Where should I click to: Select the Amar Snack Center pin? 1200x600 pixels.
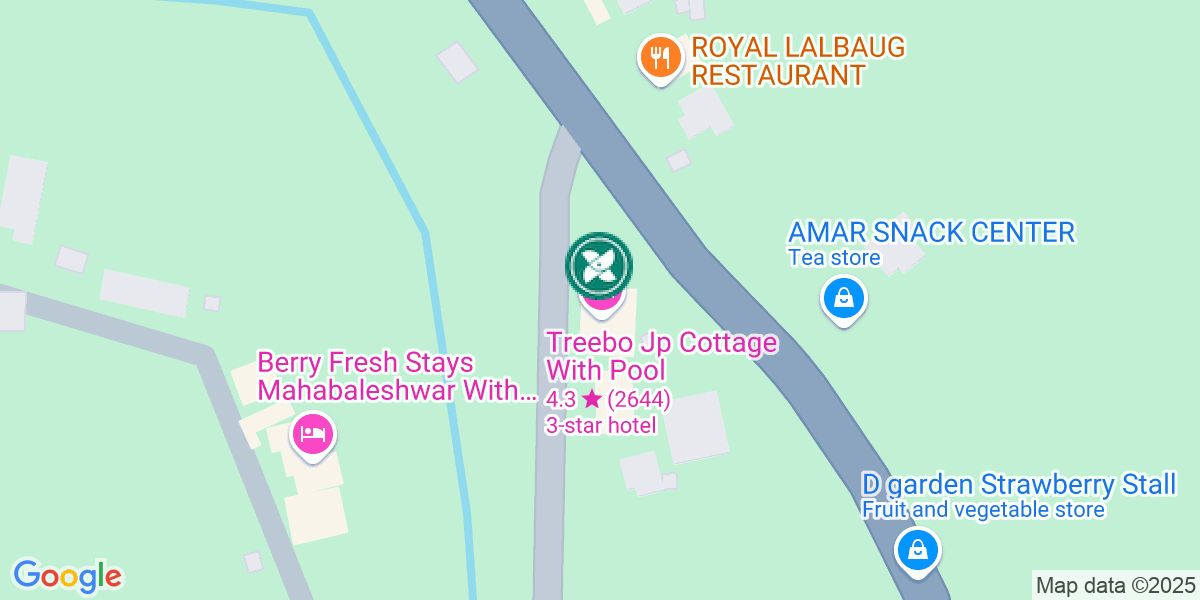point(844,298)
